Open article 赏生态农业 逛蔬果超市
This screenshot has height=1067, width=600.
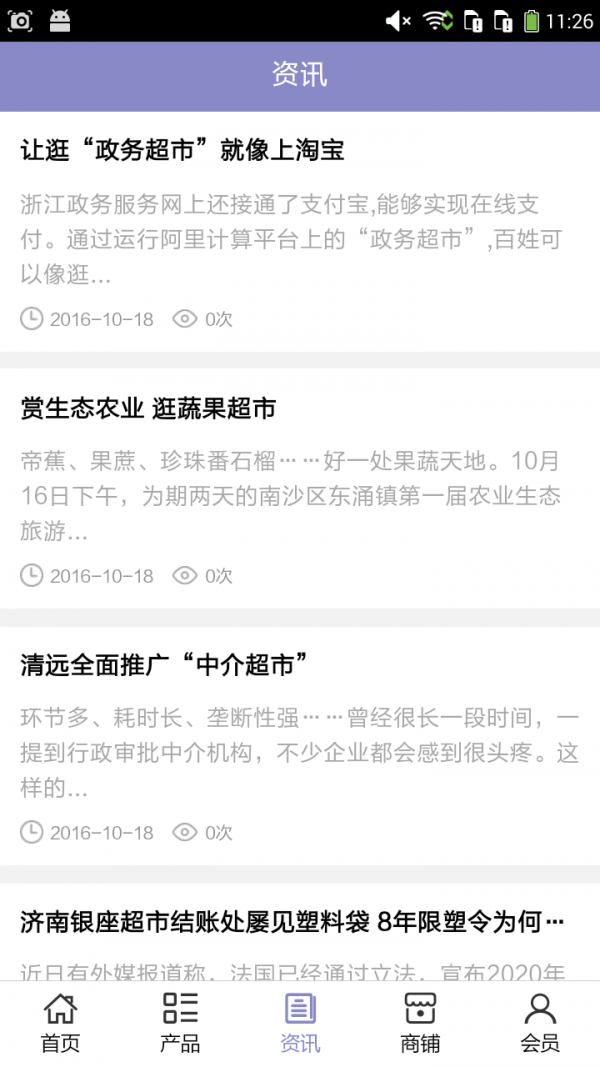[148, 408]
